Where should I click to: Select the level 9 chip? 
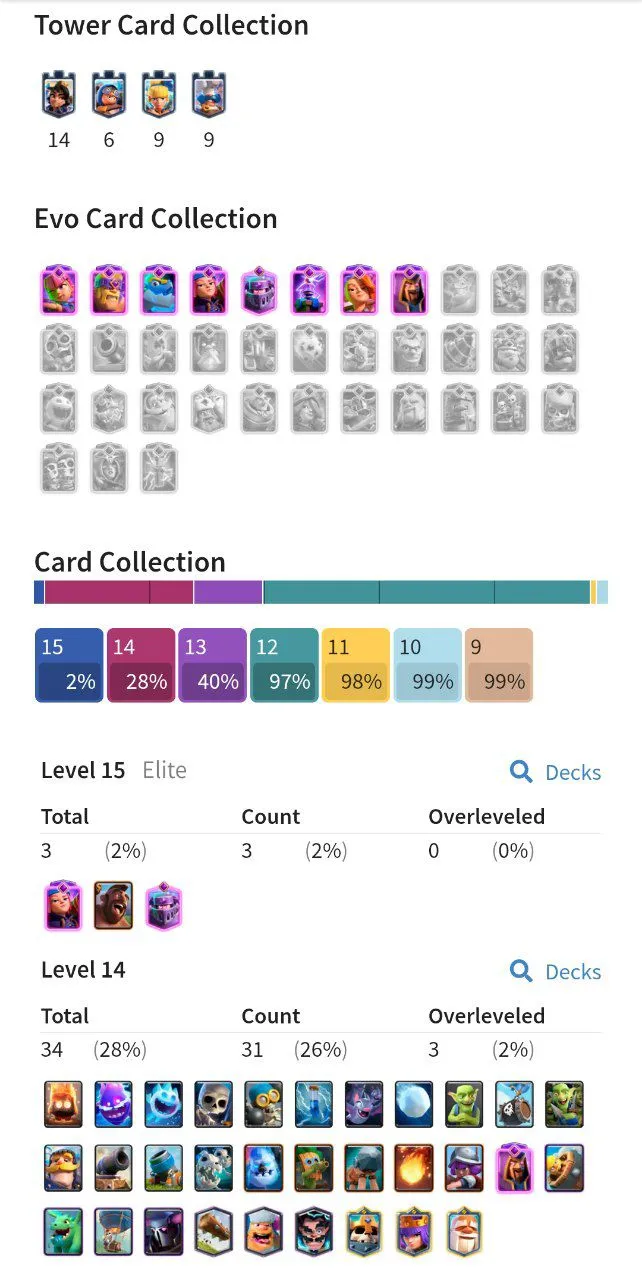[x=499, y=665]
